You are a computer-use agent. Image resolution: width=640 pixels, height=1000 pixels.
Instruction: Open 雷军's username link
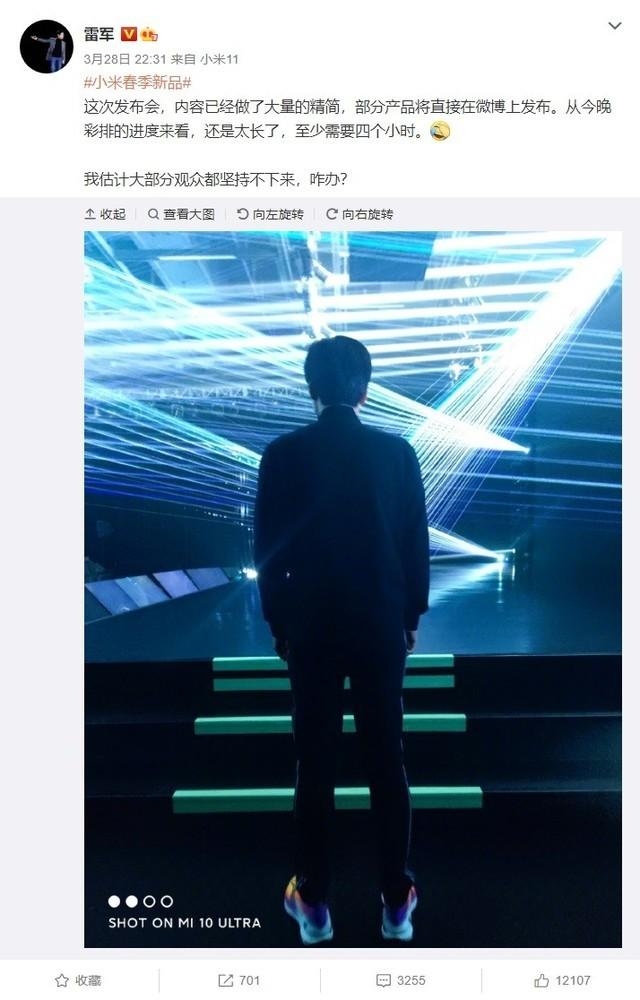point(98,32)
